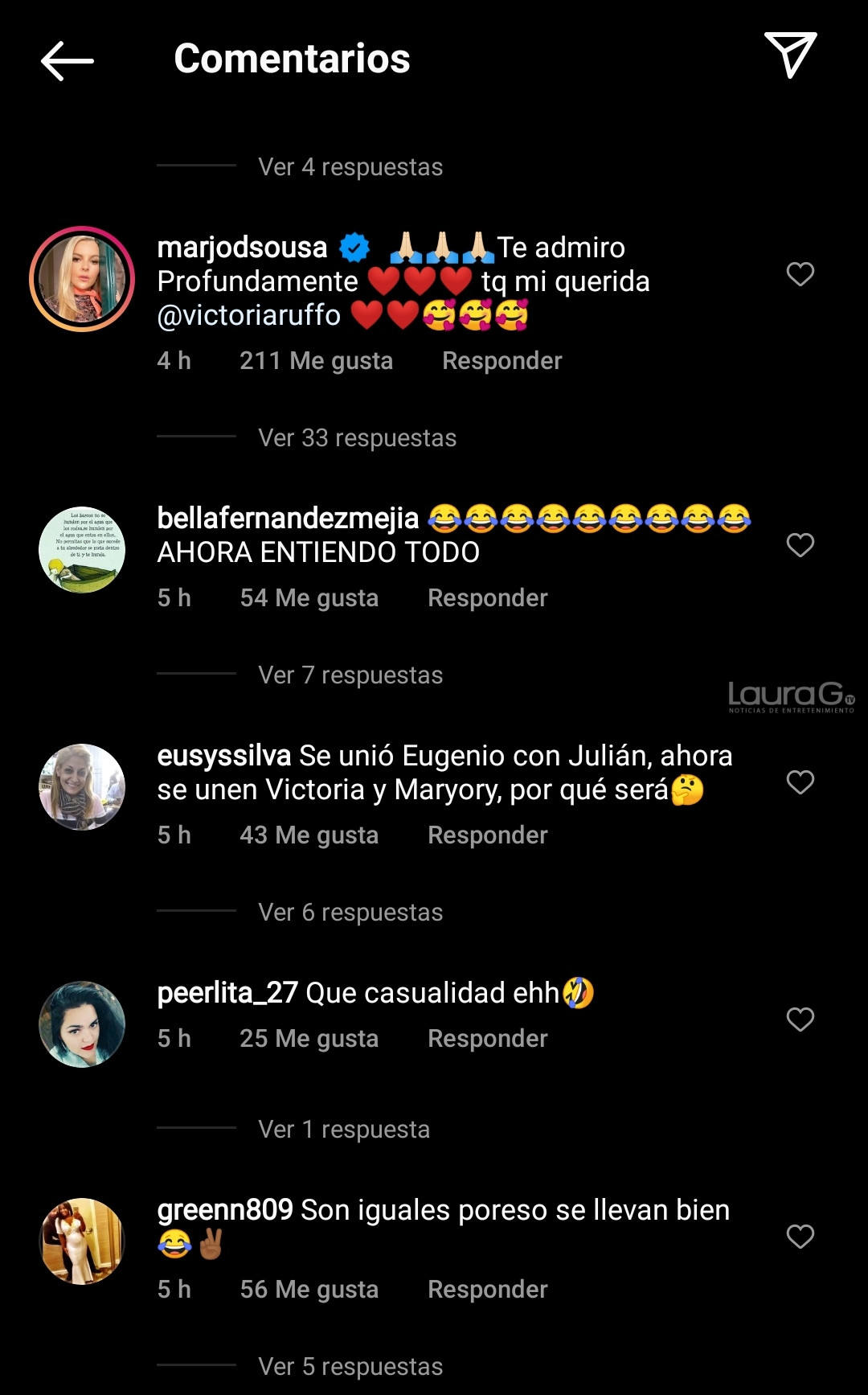Go back using the arrow
Viewport: 868px width, 1395px height.
point(68,61)
